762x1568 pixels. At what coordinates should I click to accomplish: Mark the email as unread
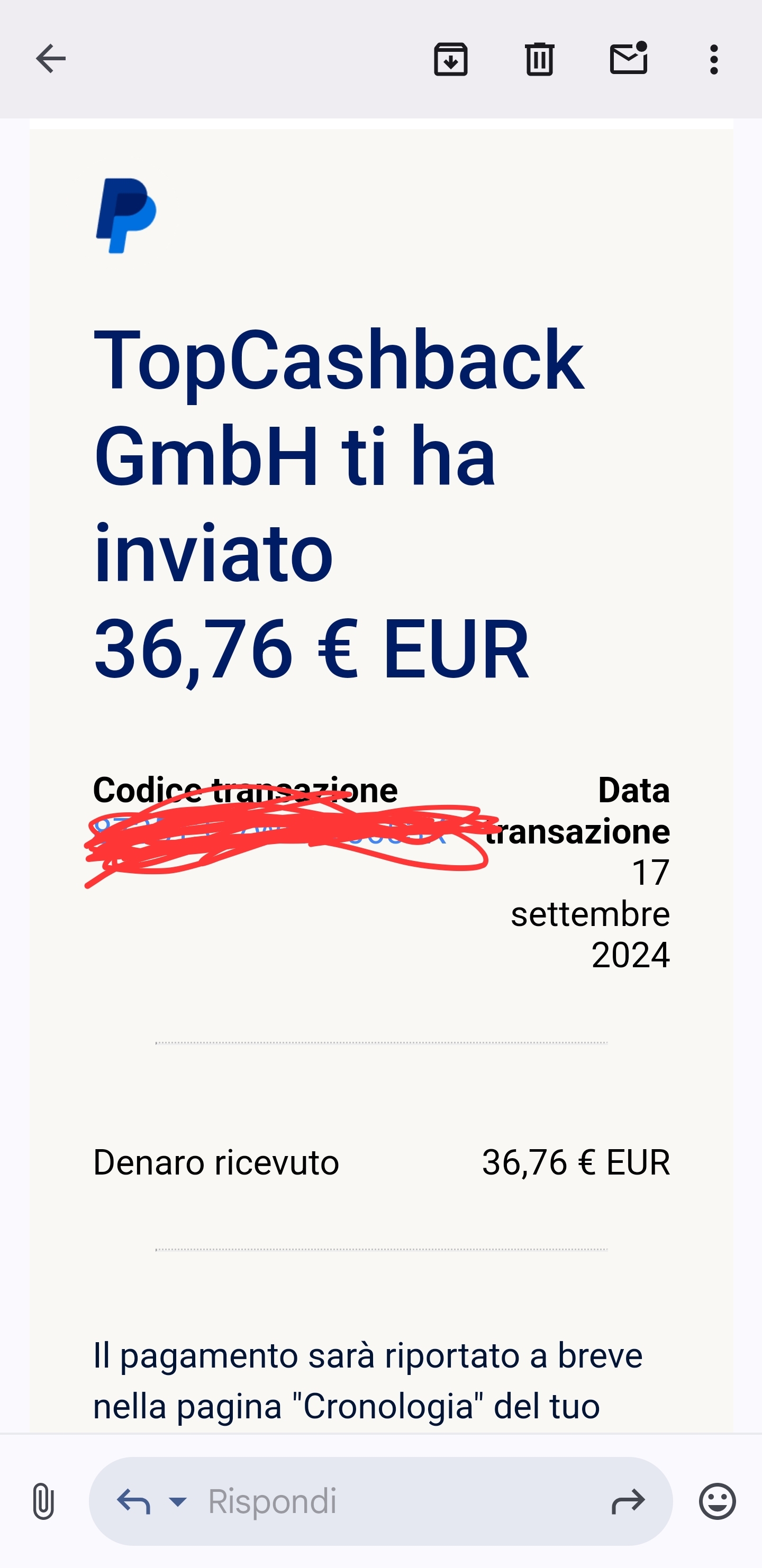coord(628,59)
